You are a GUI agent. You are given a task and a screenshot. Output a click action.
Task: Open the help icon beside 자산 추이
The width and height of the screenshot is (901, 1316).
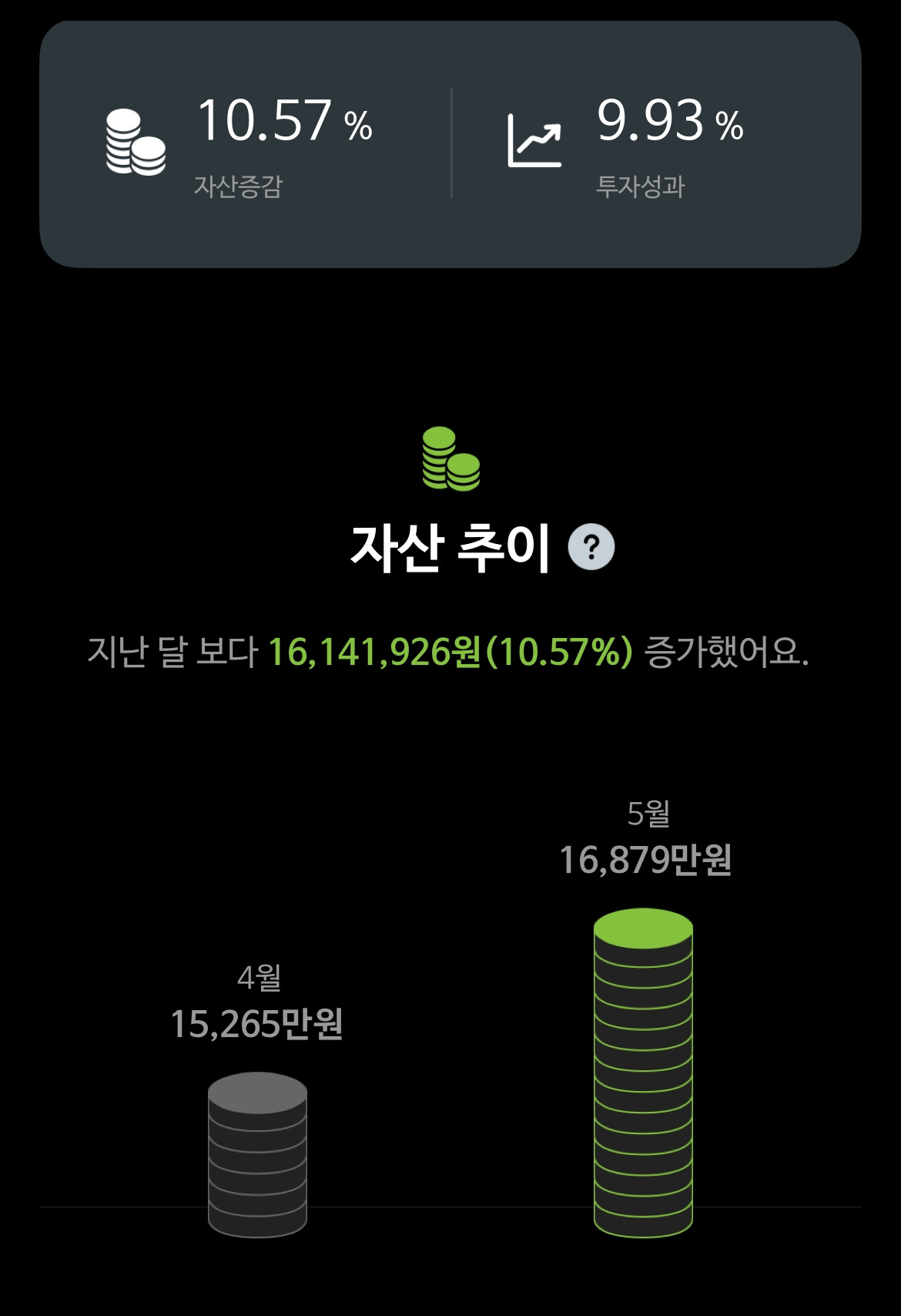[591, 547]
